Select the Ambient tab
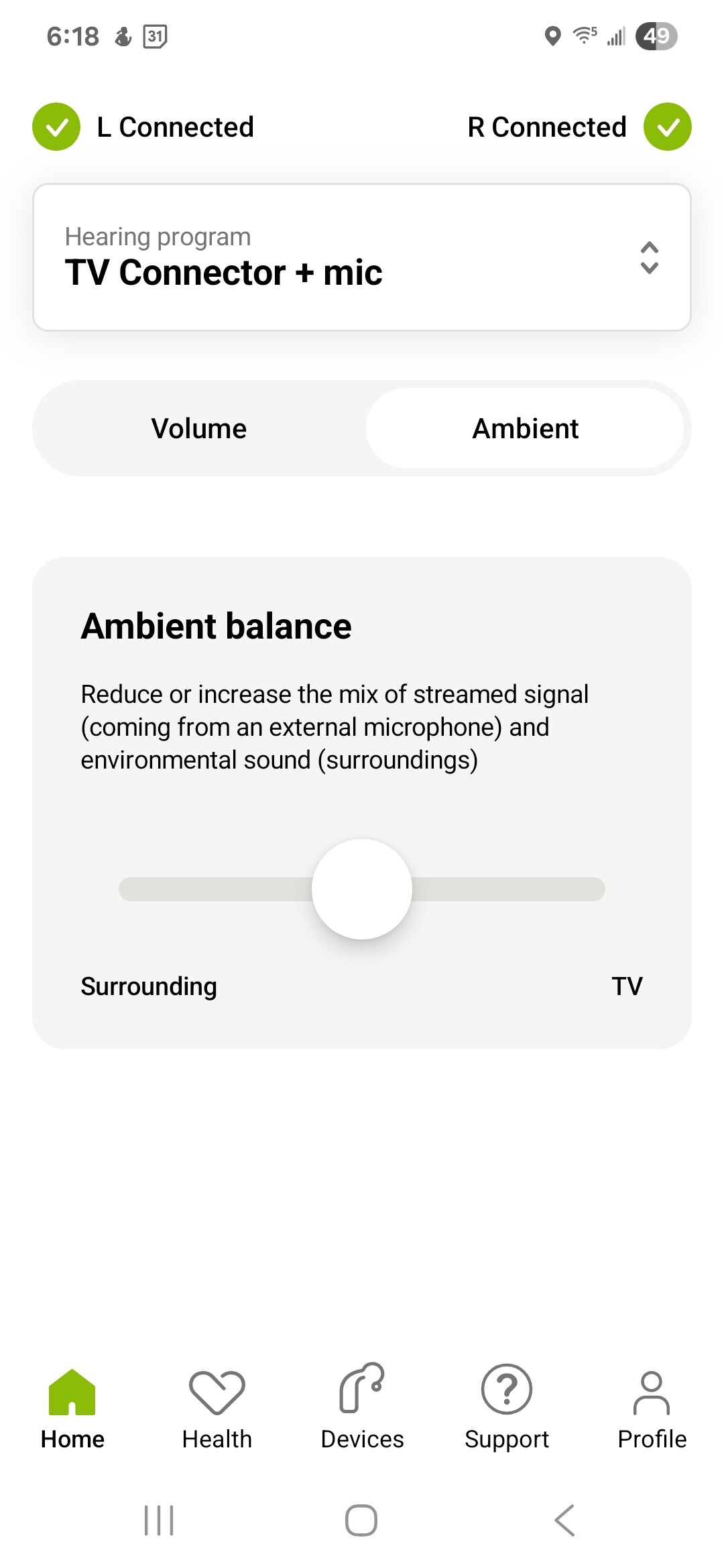 pyautogui.click(x=525, y=428)
